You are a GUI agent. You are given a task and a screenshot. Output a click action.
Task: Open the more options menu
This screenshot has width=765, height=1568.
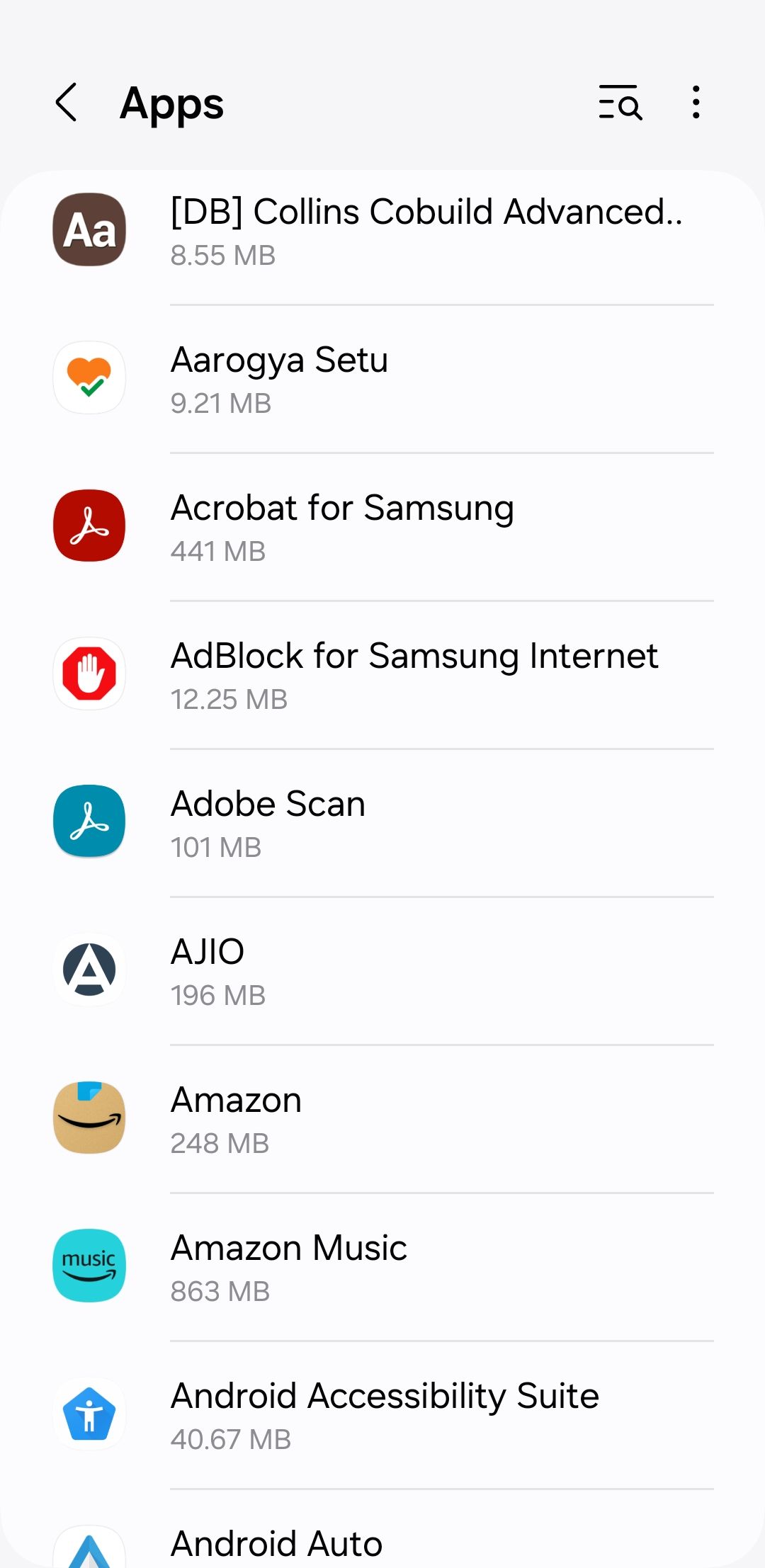(696, 101)
